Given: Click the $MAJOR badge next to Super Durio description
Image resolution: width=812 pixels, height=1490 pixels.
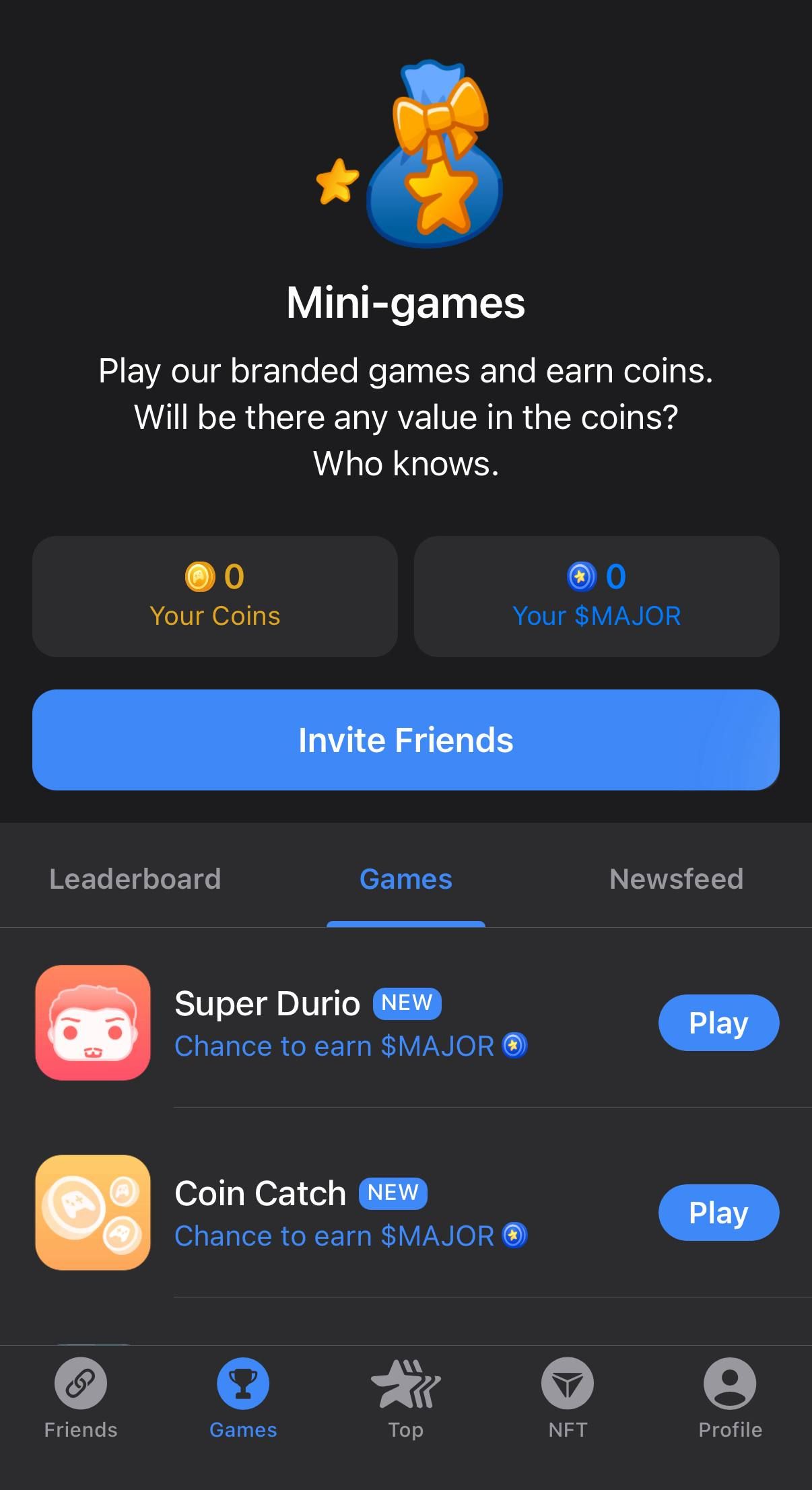Looking at the screenshot, I should pyautogui.click(x=514, y=1046).
